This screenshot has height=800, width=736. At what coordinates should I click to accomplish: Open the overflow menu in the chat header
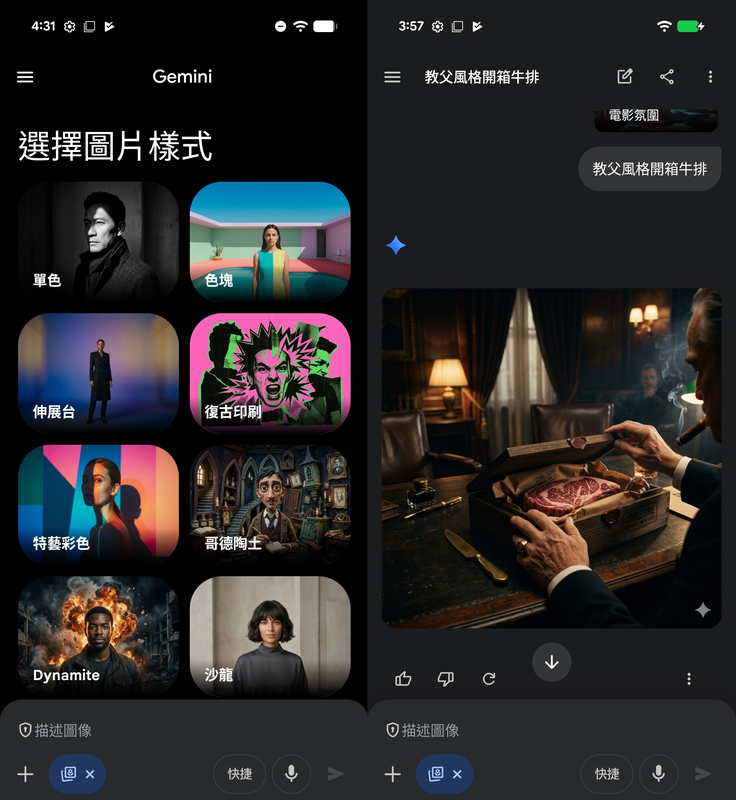[710, 77]
